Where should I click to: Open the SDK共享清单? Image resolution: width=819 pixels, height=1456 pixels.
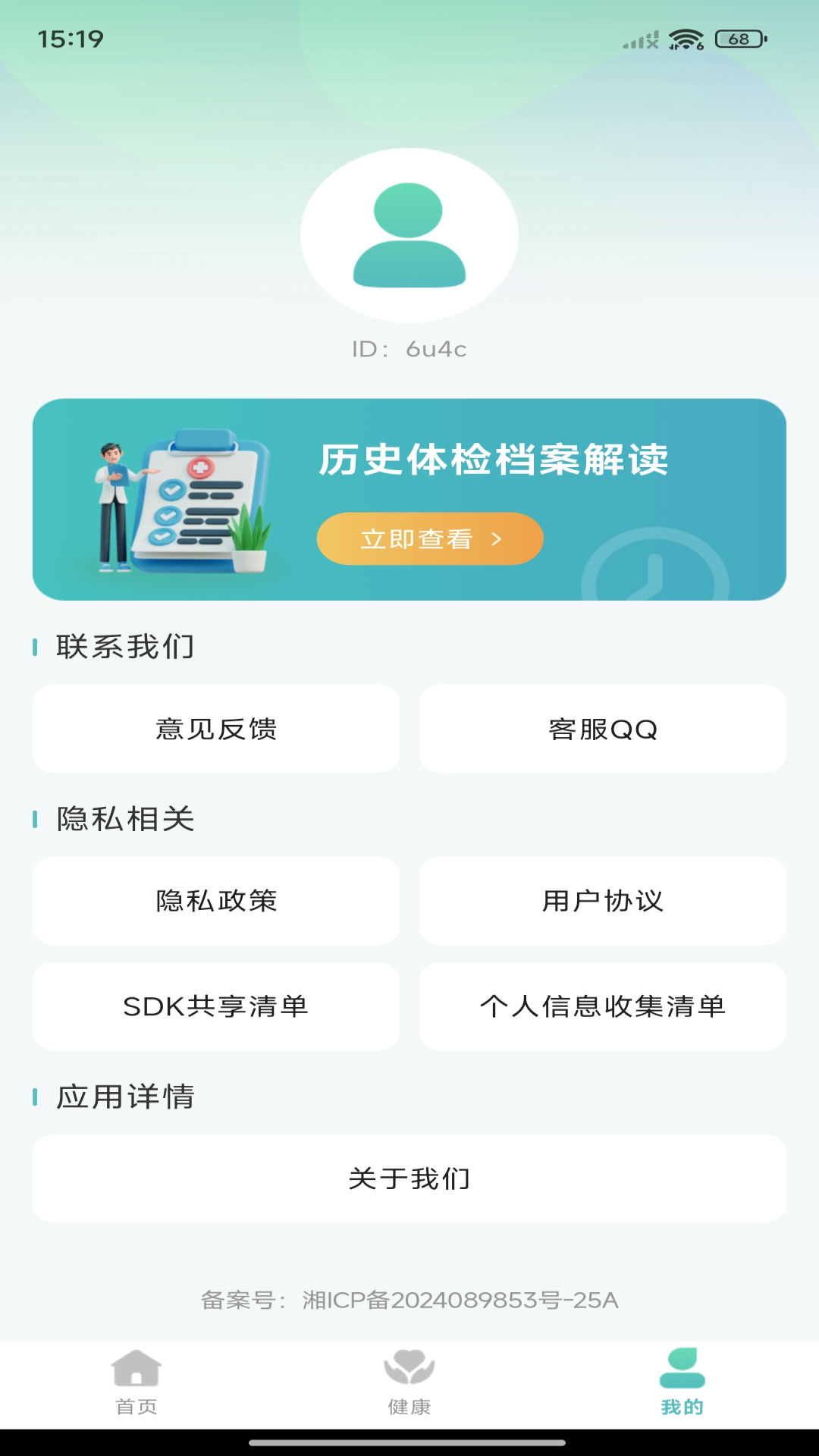coord(216,1006)
